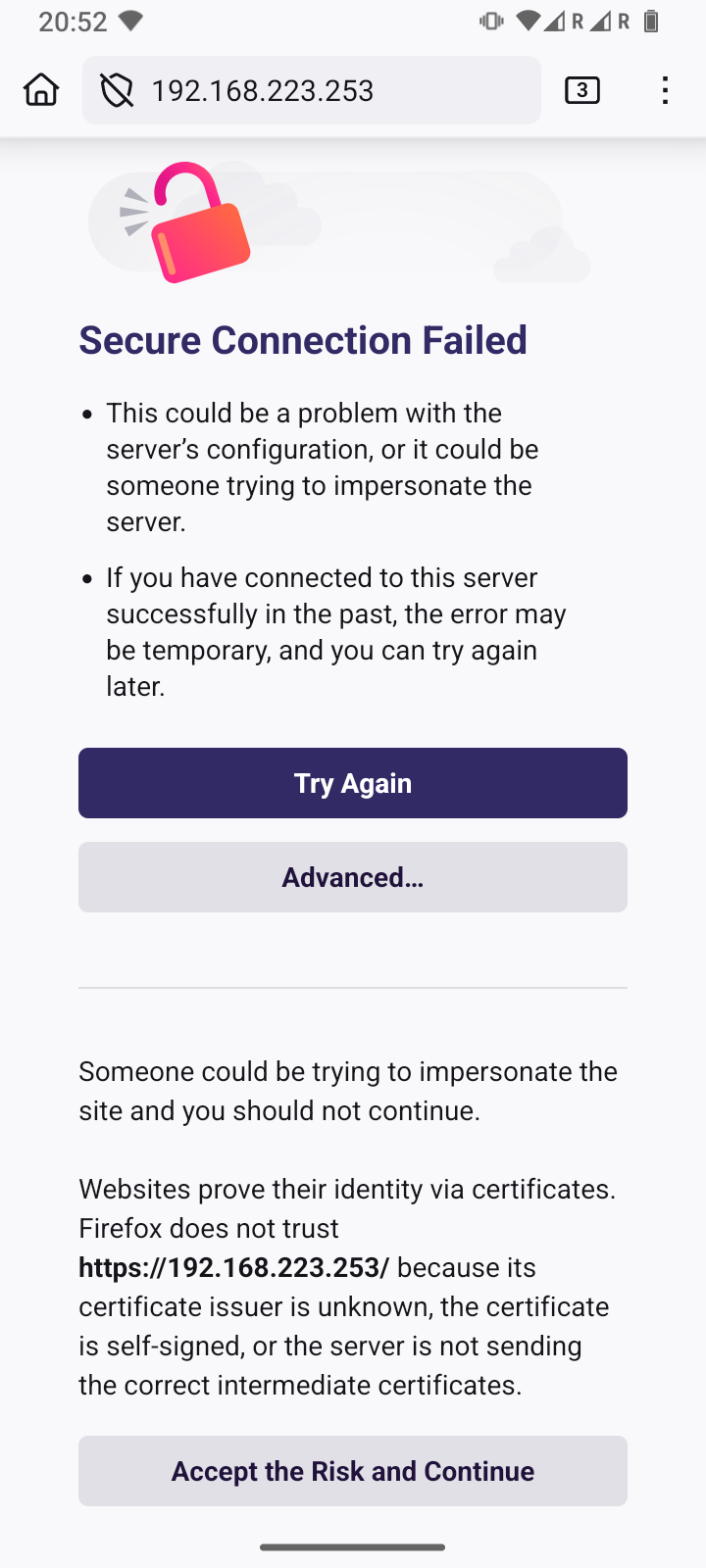Open the browser overflow menu

point(665,90)
